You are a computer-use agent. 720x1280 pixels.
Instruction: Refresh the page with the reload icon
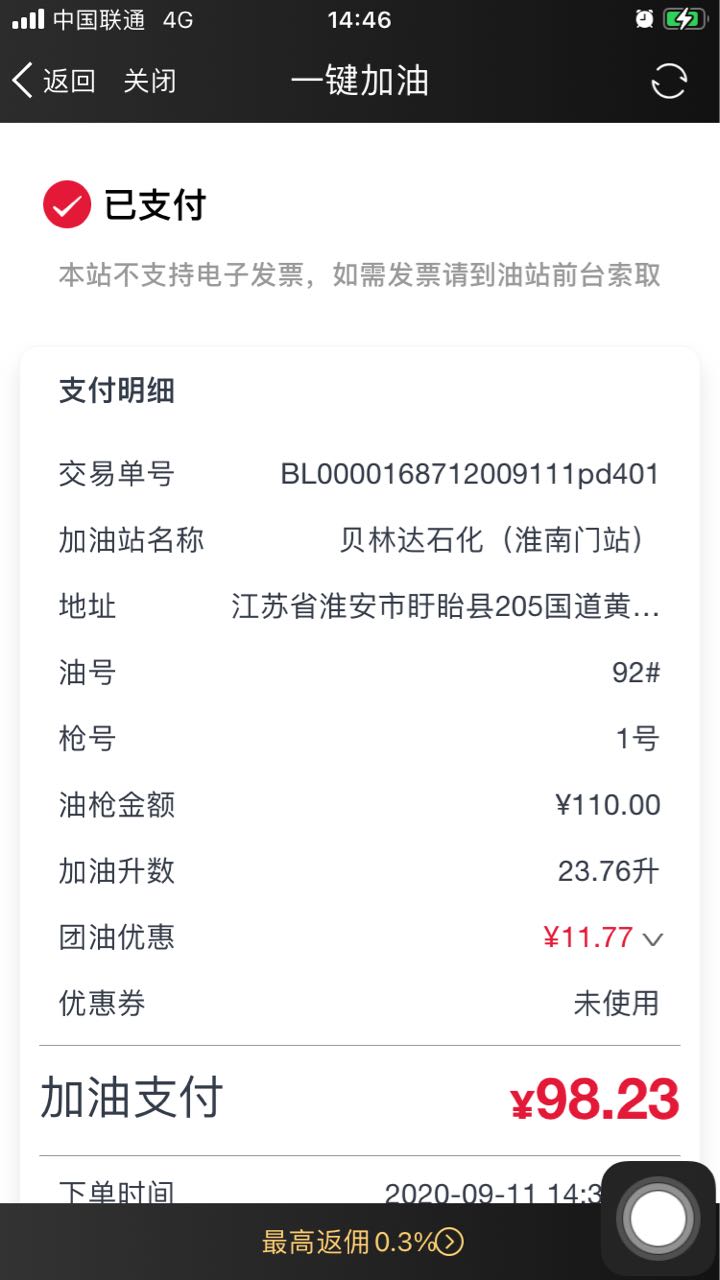pos(669,81)
